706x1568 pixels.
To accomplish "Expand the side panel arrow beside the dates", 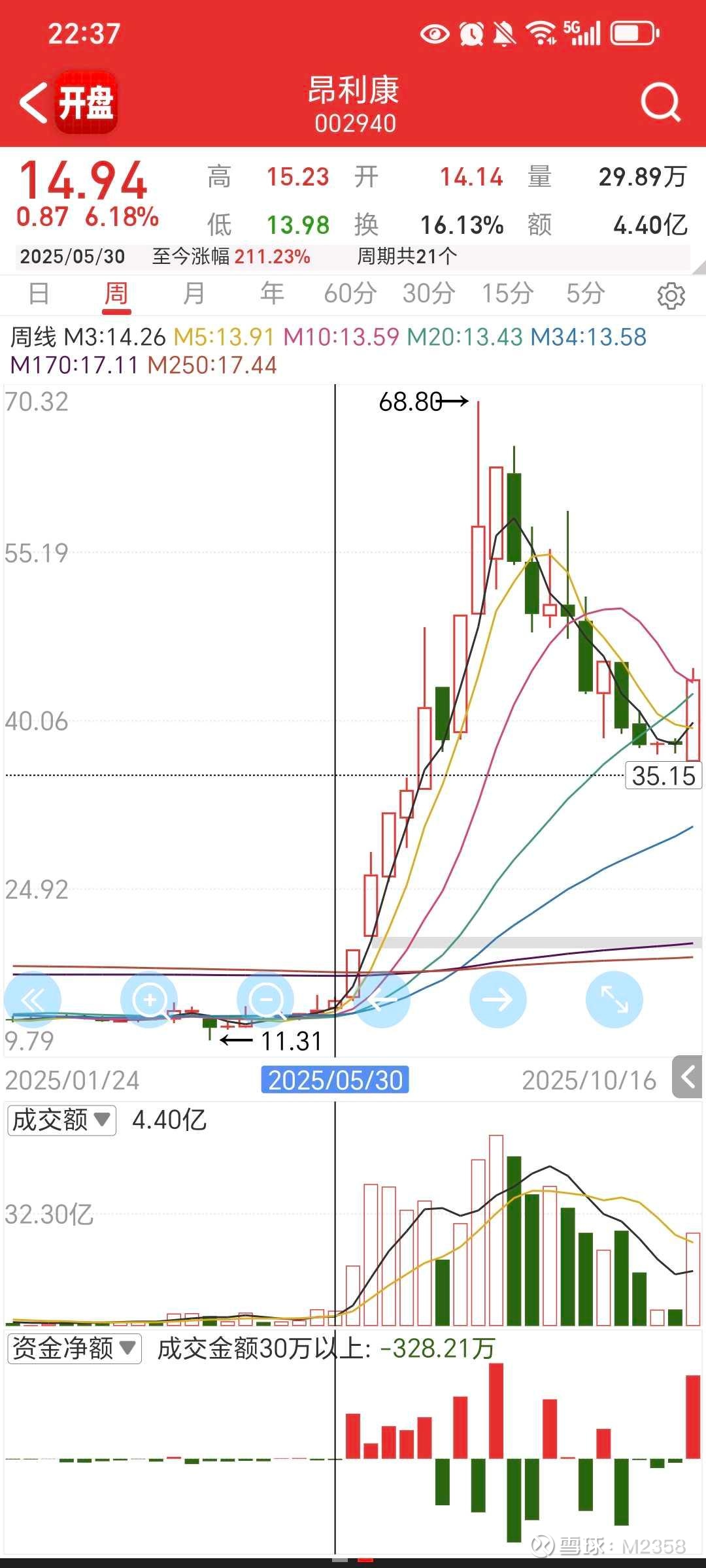I will [687, 1077].
